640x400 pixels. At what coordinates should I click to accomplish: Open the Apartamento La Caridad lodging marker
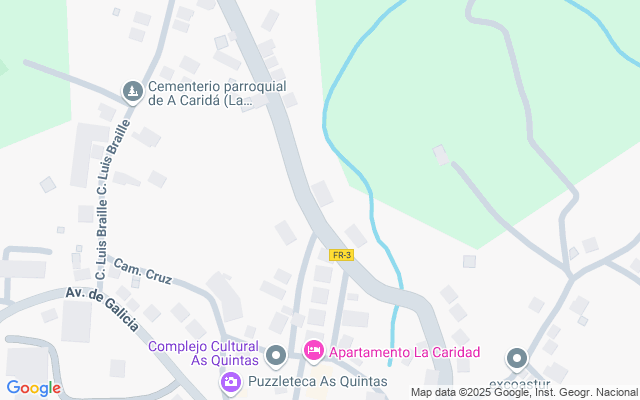pyautogui.click(x=313, y=351)
